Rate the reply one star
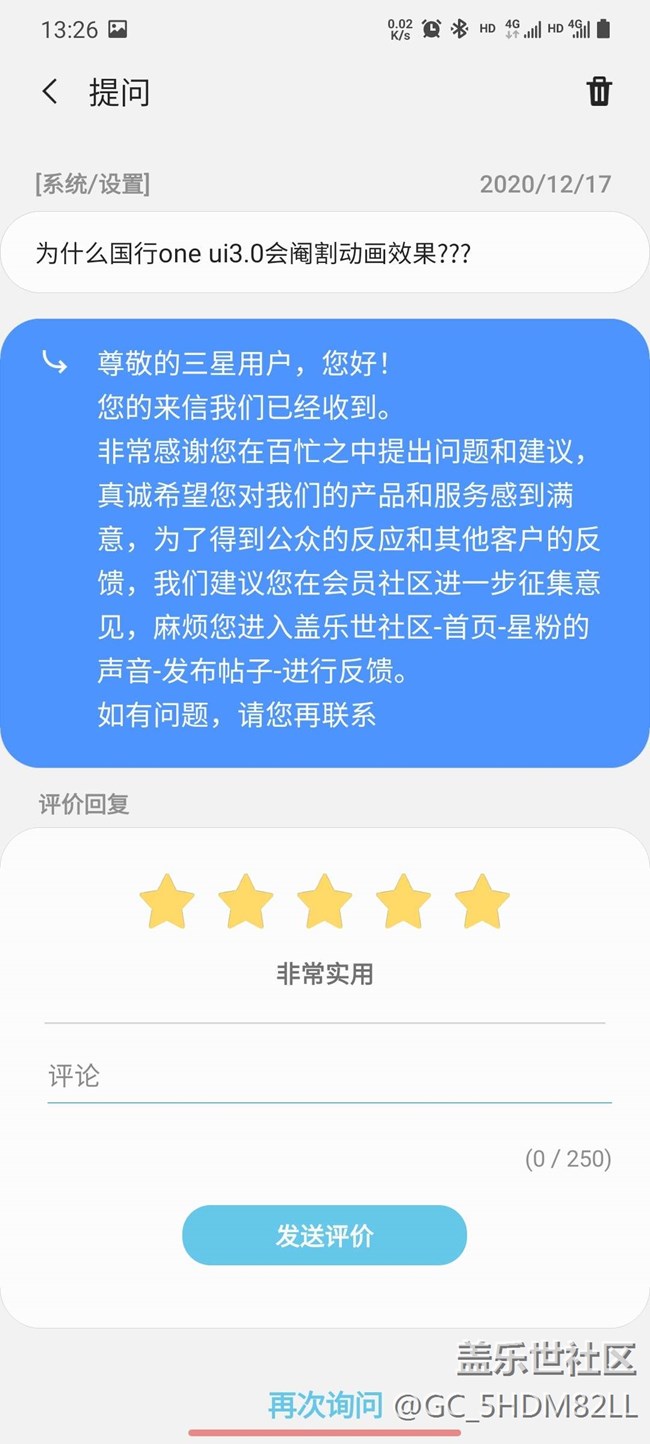This screenshot has height=1444, width=650. pyautogui.click(x=167, y=901)
